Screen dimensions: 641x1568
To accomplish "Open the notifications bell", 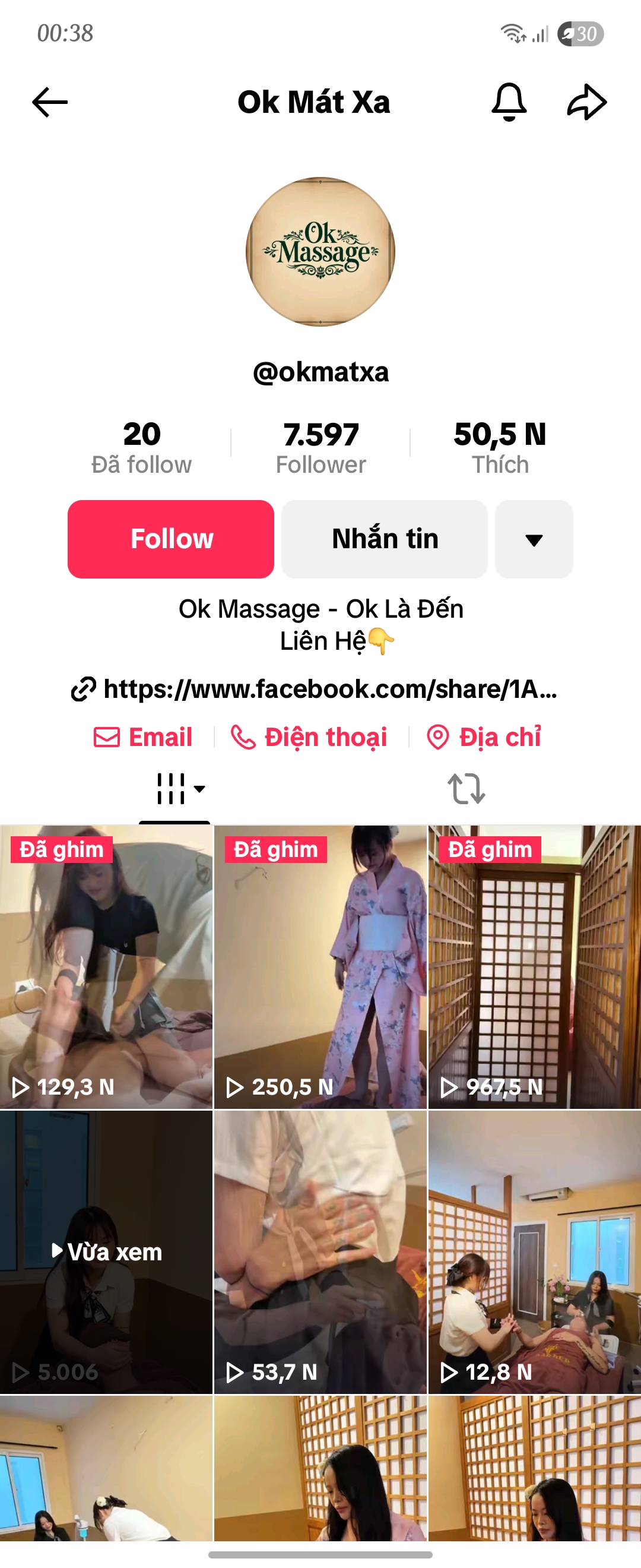I will pyautogui.click(x=509, y=102).
